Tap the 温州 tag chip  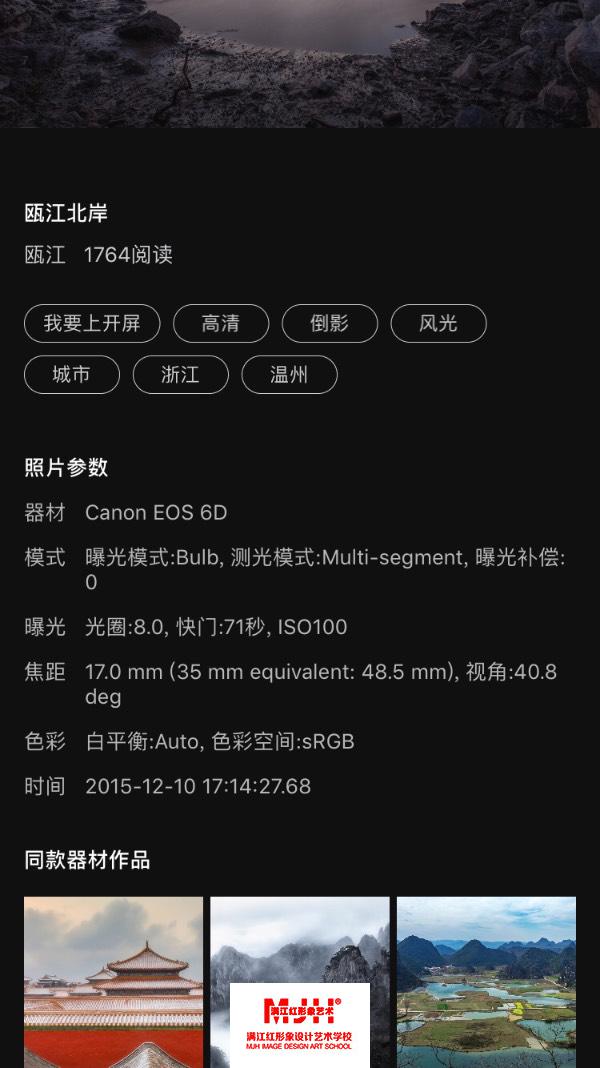(289, 375)
